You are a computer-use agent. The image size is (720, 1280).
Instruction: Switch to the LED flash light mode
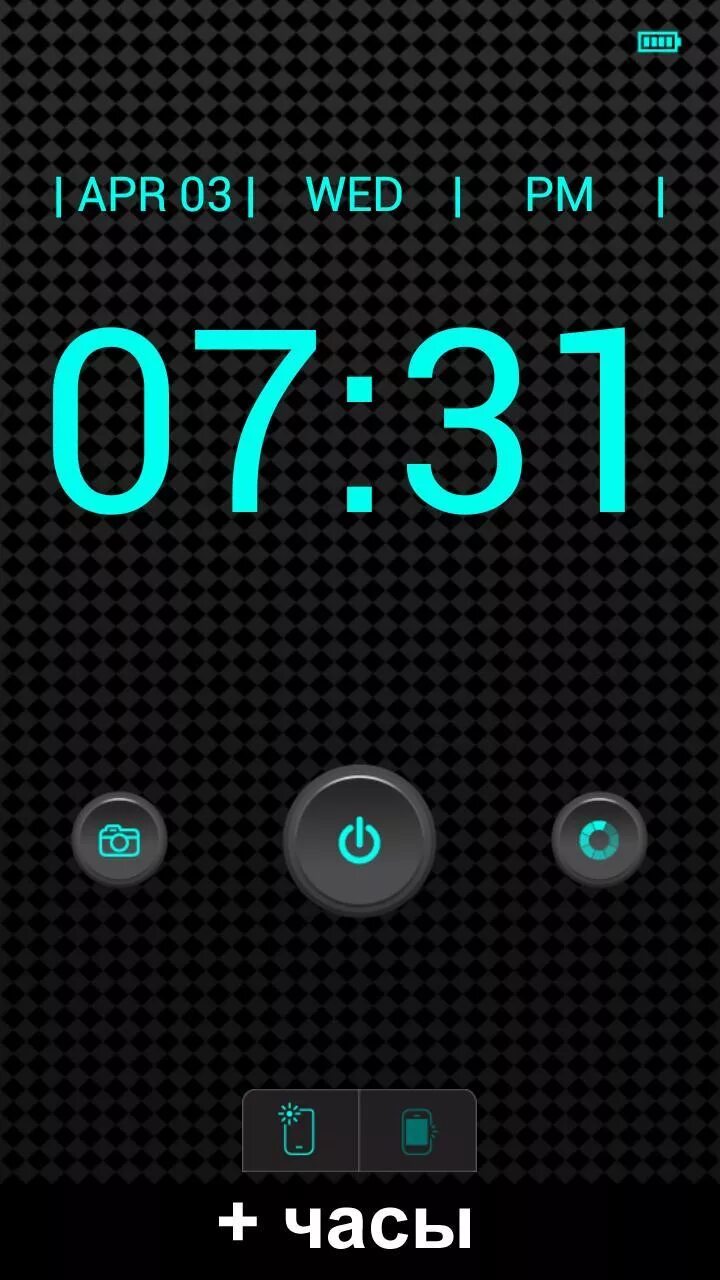pyautogui.click(x=300, y=1131)
